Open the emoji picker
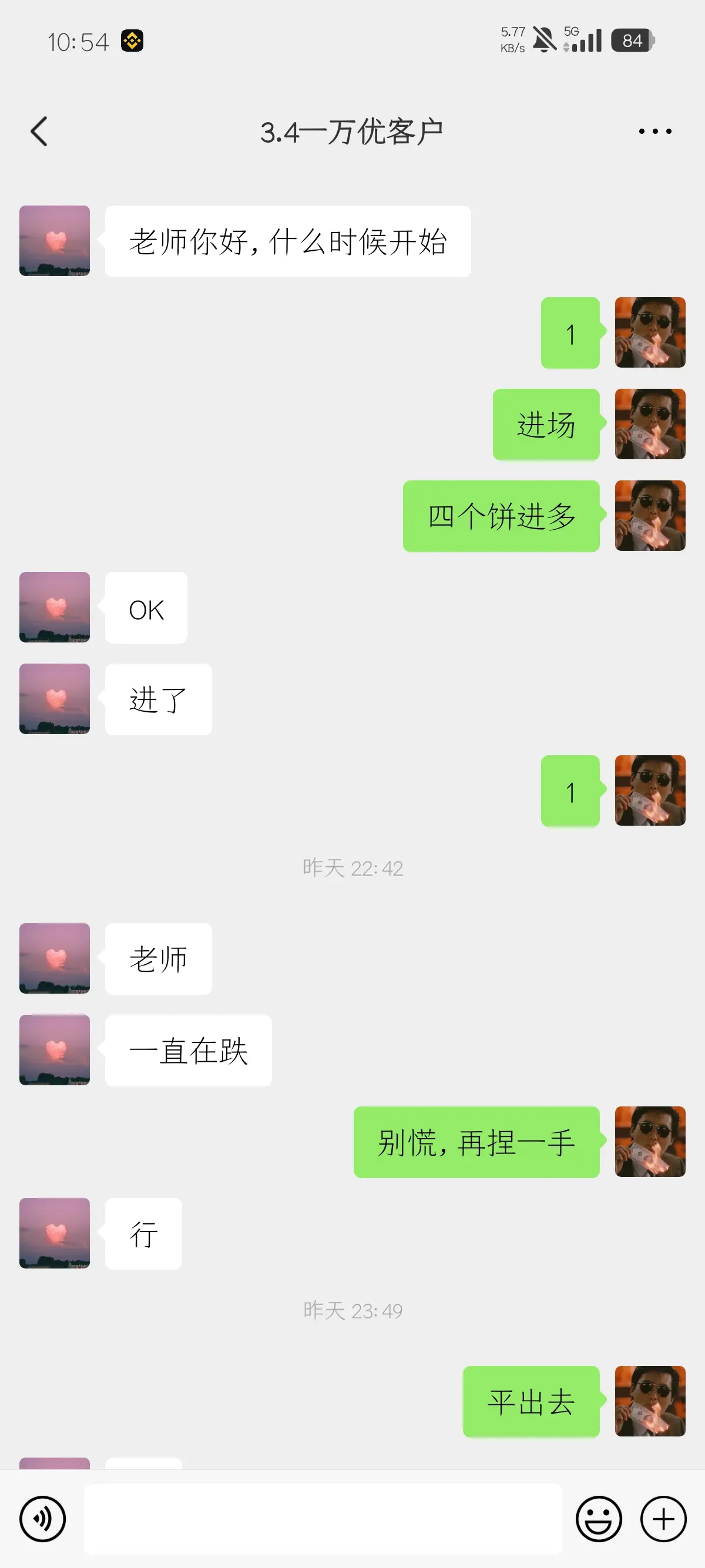The width and height of the screenshot is (705, 1568). tap(599, 1519)
